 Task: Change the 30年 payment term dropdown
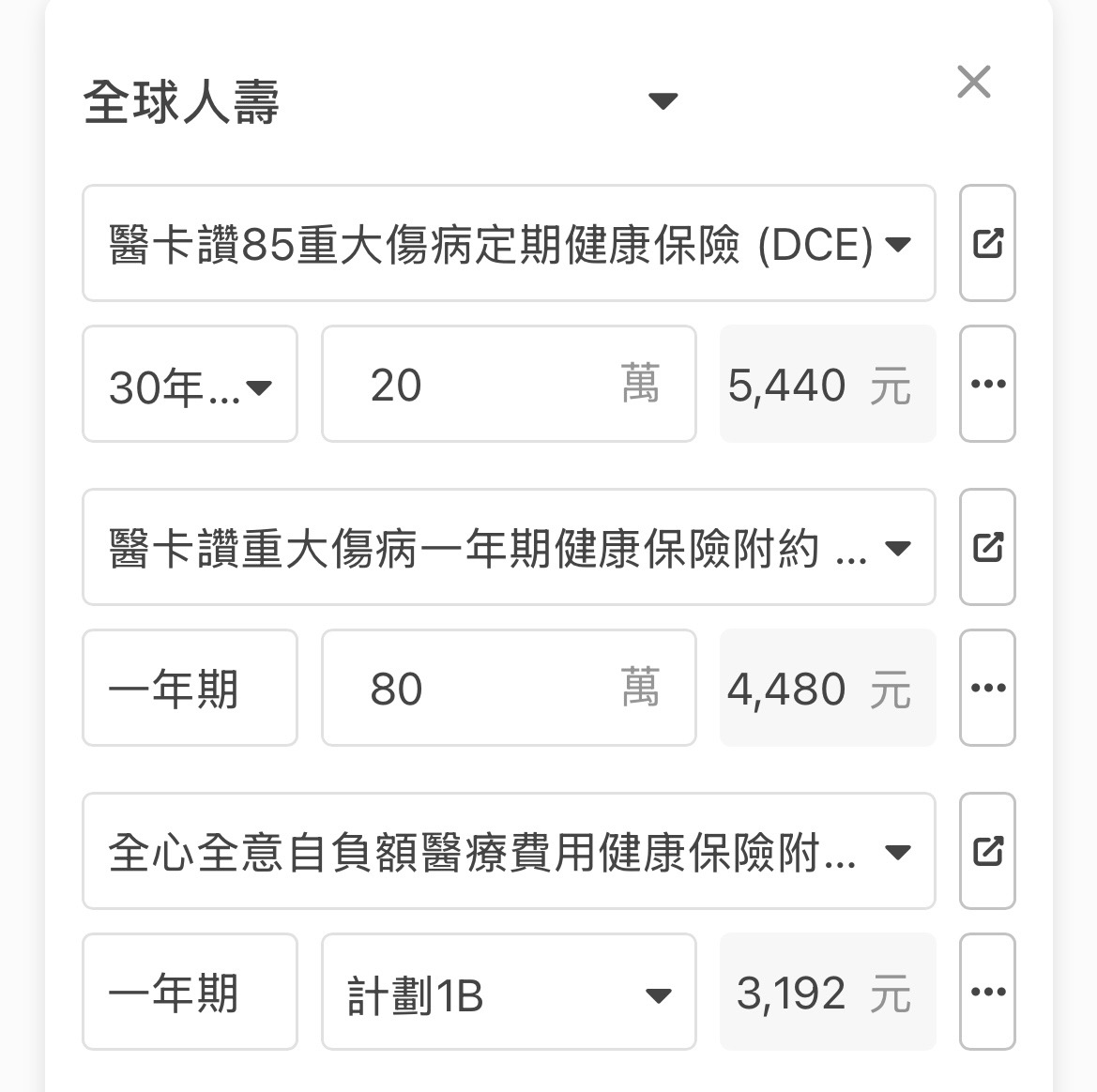190,385
